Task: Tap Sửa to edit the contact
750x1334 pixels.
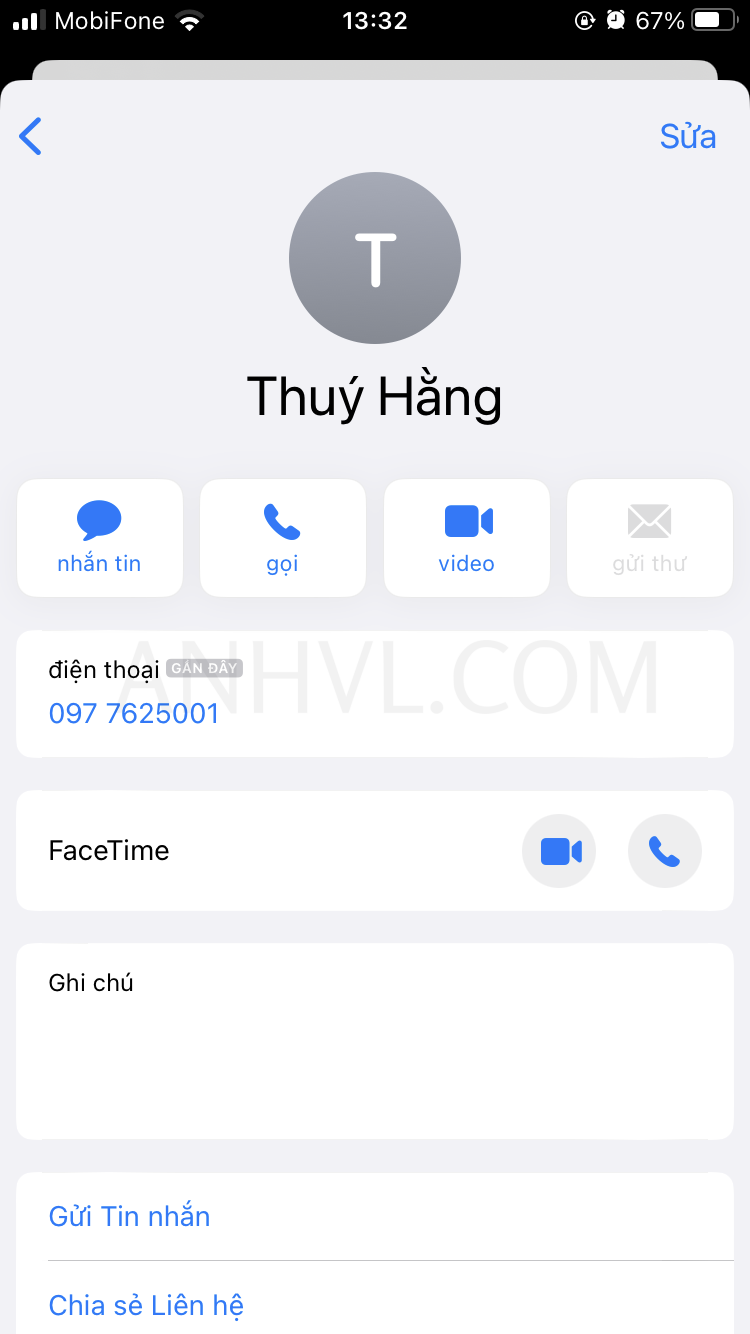Action: tap(687, 136)
